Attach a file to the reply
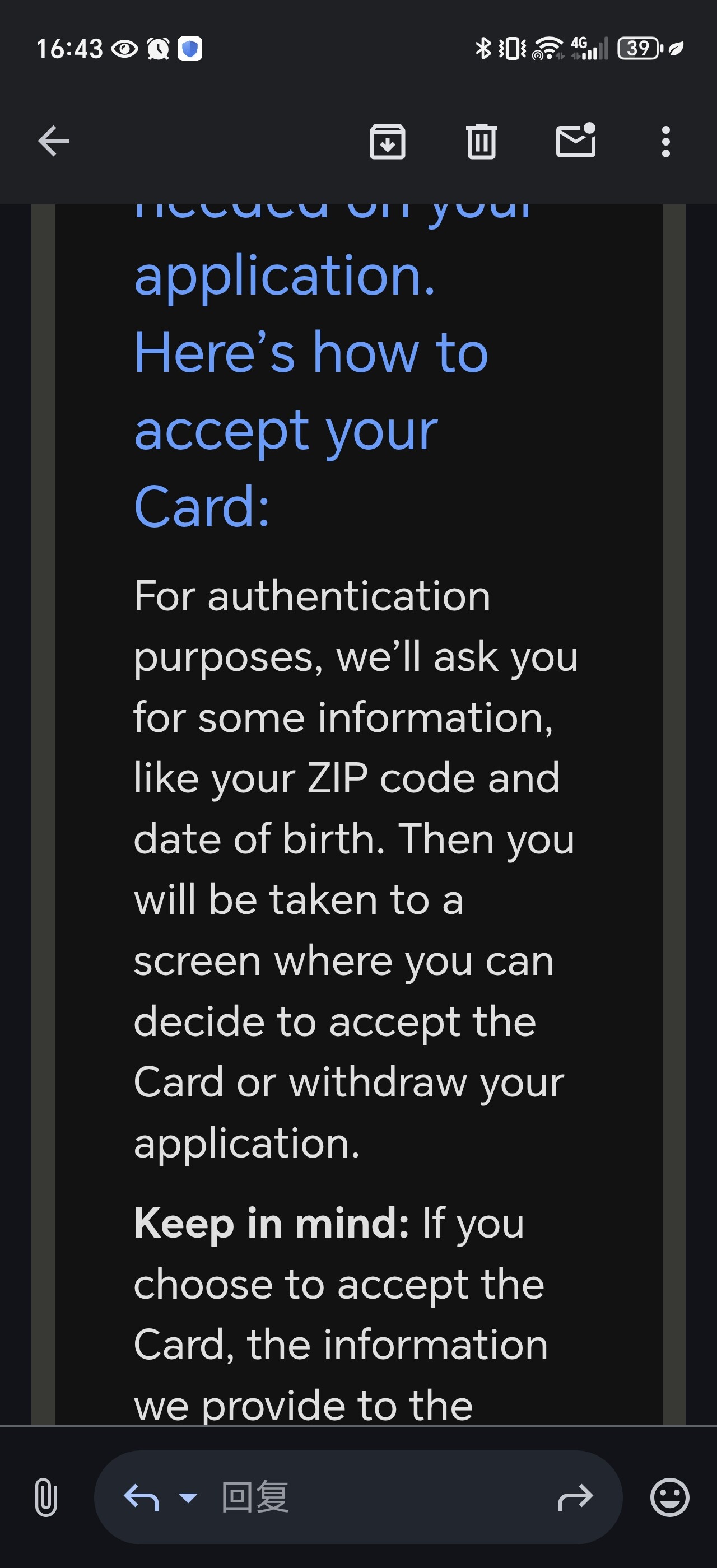The image size is (717, 1568). [45, 1497]
